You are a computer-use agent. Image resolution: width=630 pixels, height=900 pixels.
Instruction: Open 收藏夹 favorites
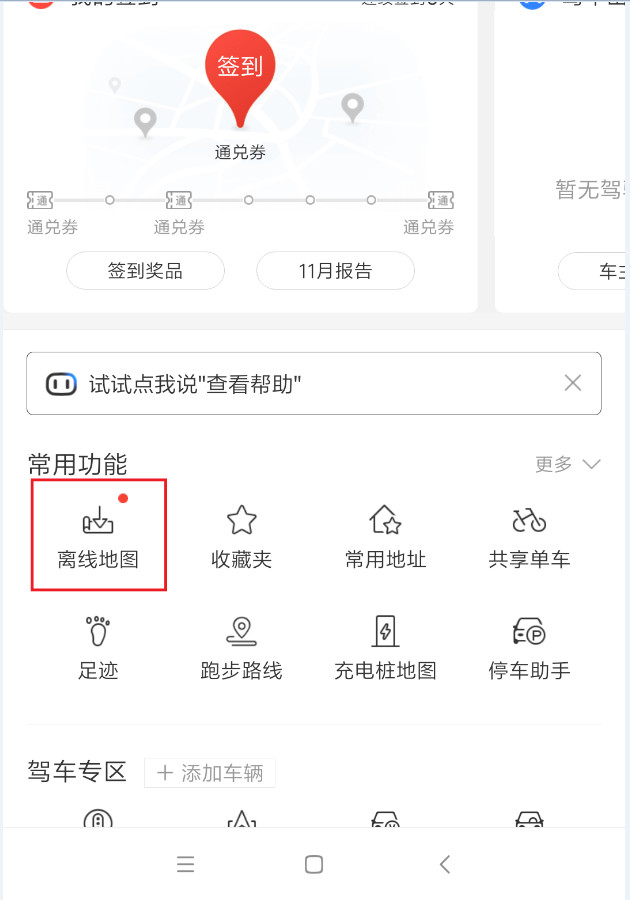point(241,536)
